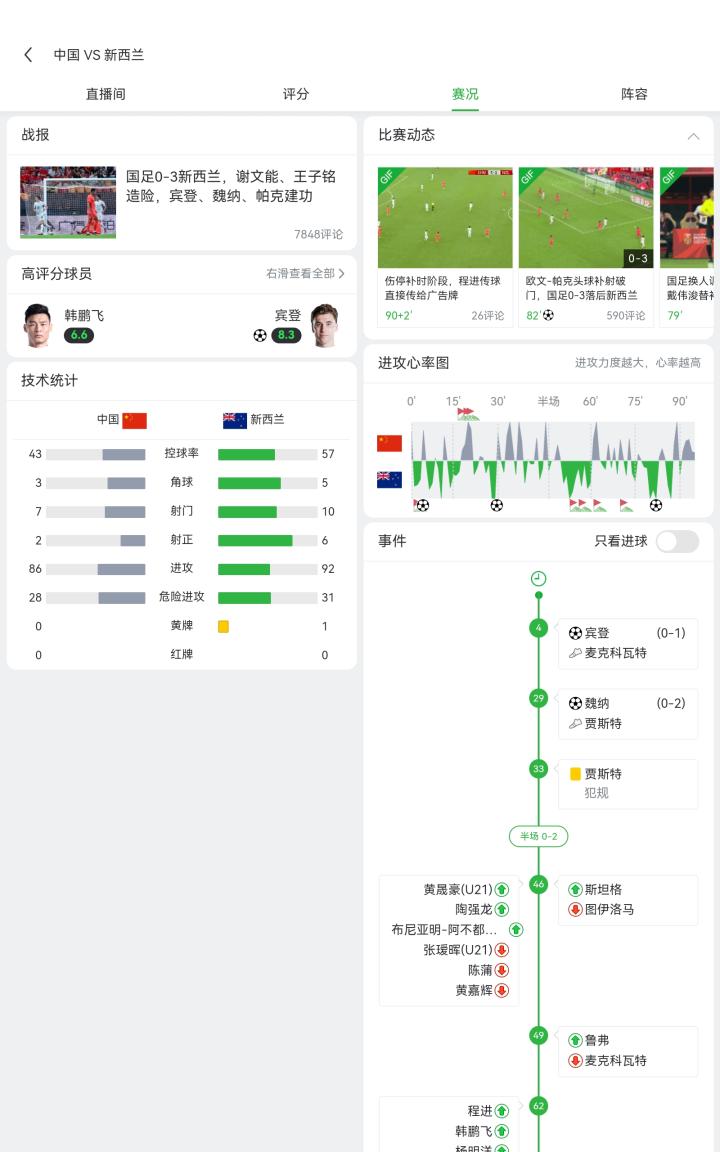Open the 4' 宾登 goal event
The image size is (720, 1152).
click(x=627, y=643)
